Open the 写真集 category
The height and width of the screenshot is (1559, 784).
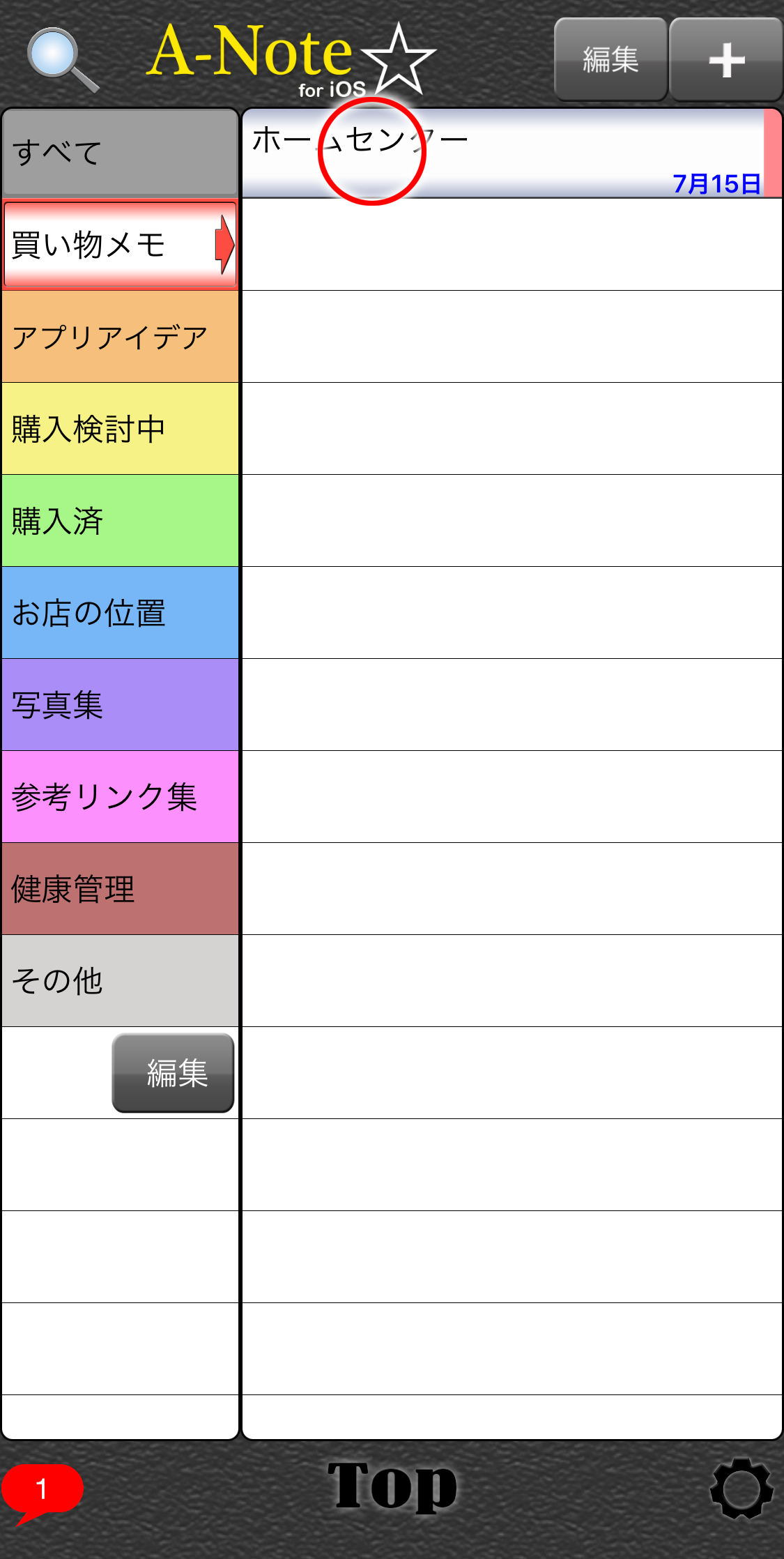tap(121, 705)
